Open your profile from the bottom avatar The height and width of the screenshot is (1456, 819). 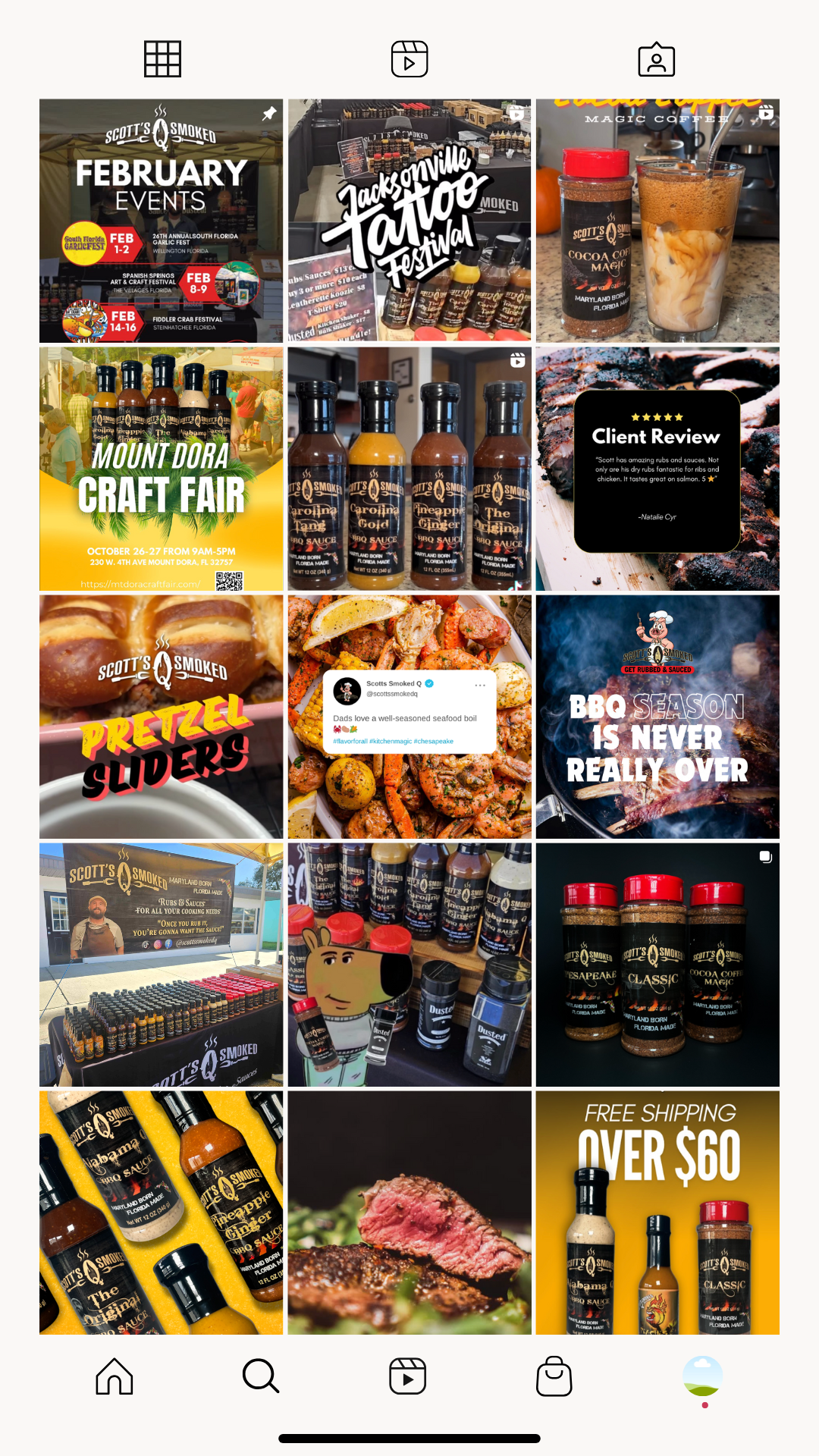pyautogui.click(x=702, y=1376)
